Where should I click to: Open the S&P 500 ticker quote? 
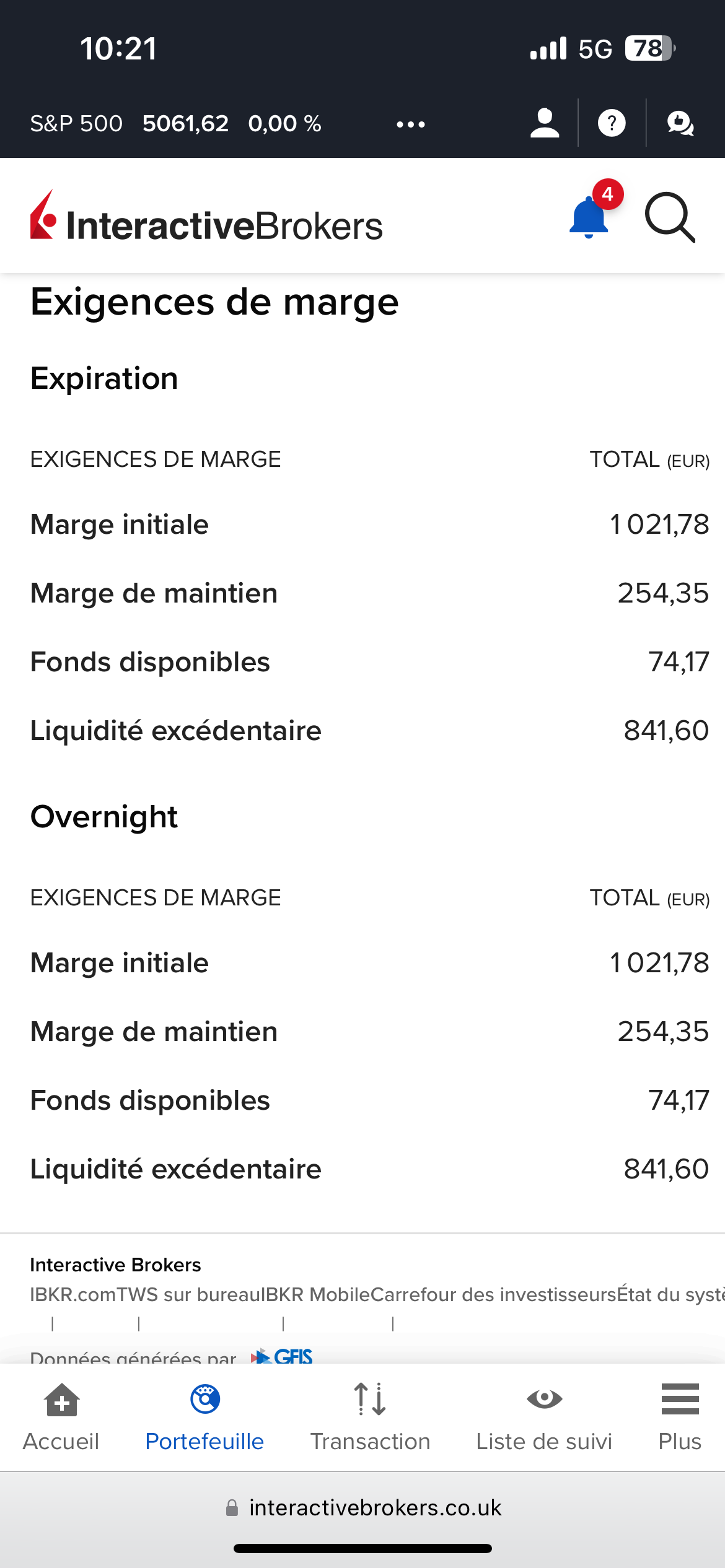click(175, 124)
